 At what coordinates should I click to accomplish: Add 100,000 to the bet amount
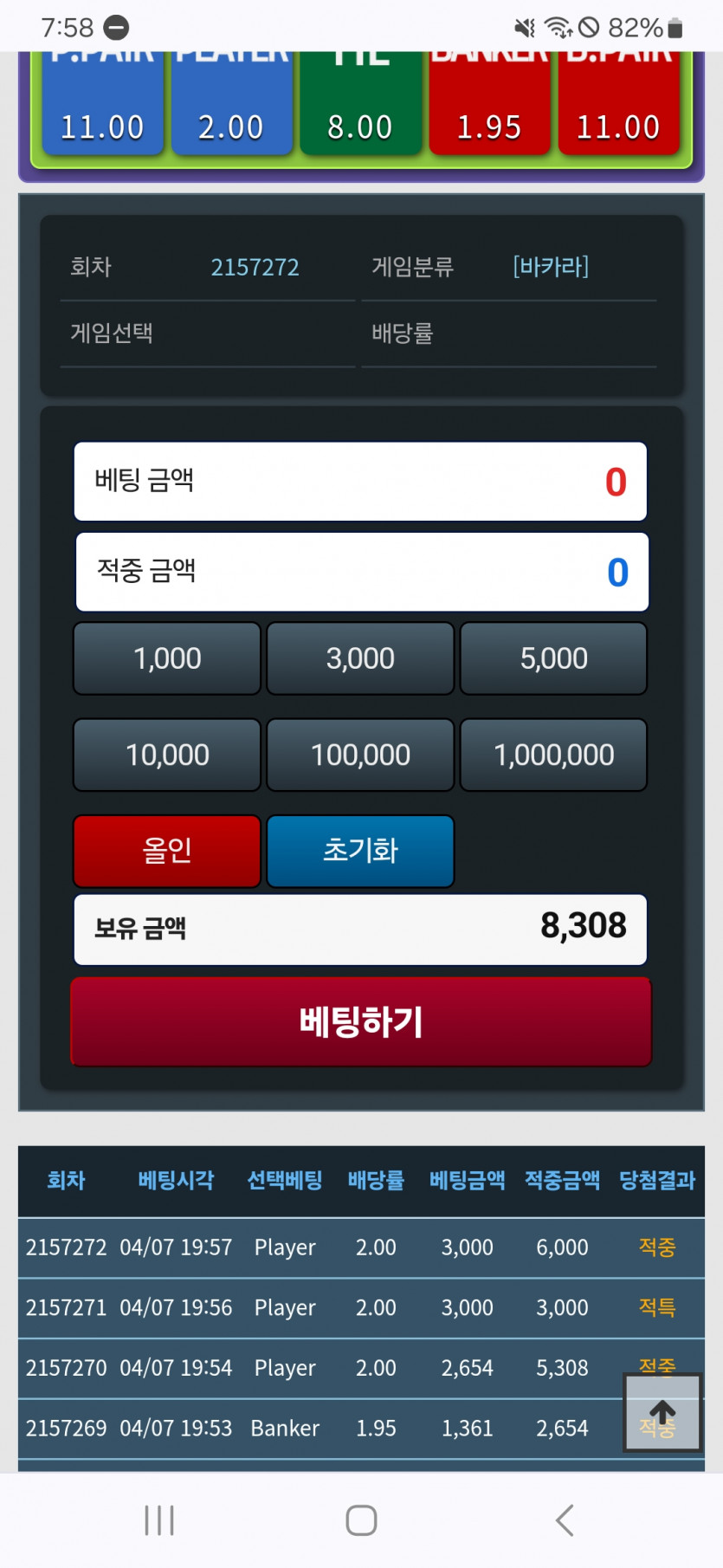point(360,755)
